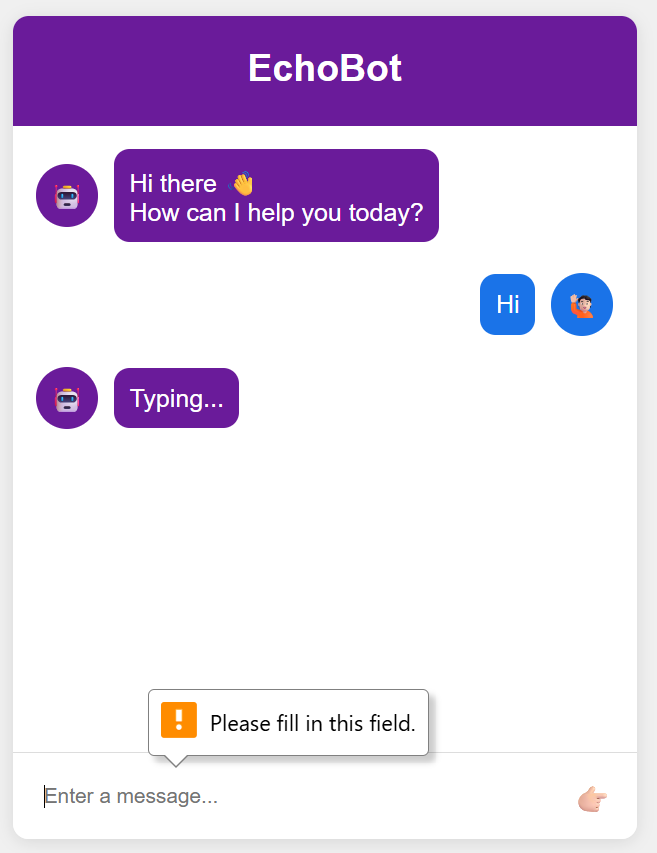The image size is (657, 853).
Task: Send the message with the pointing hand
Action: [592, 799]
